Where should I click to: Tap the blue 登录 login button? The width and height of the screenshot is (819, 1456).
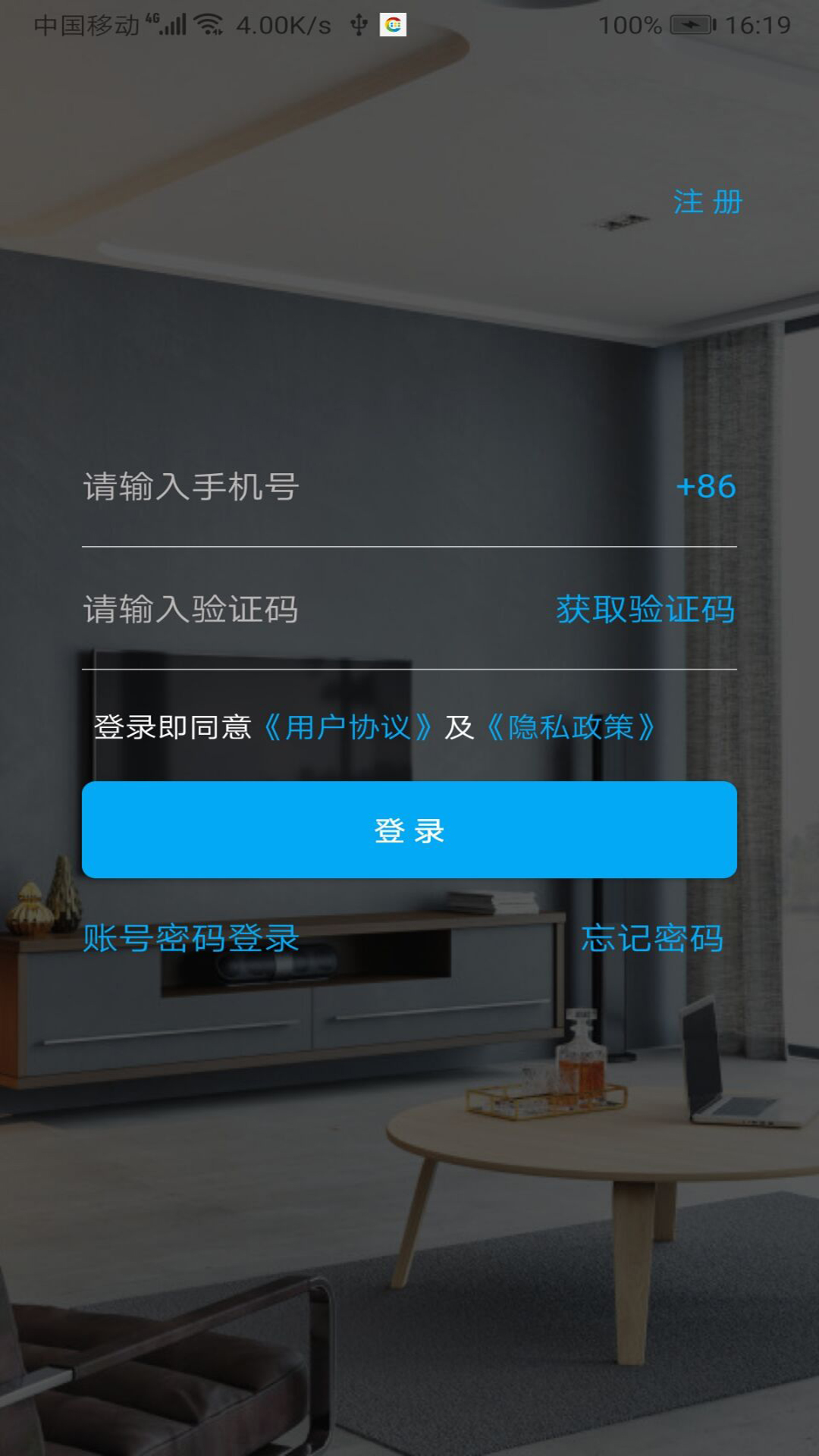(x=409, y=830)
